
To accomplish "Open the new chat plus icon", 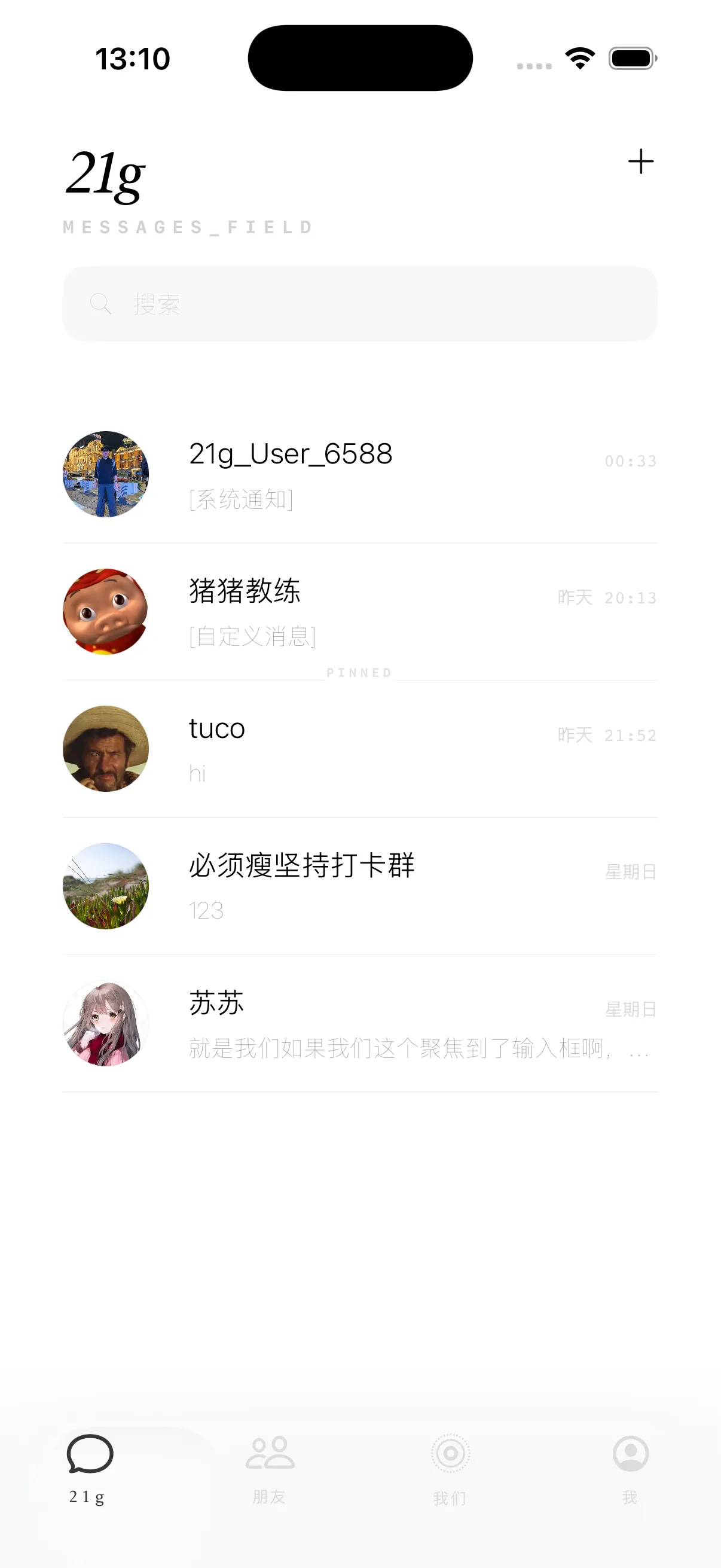I will pyautogui.click(x=641, y=162).
